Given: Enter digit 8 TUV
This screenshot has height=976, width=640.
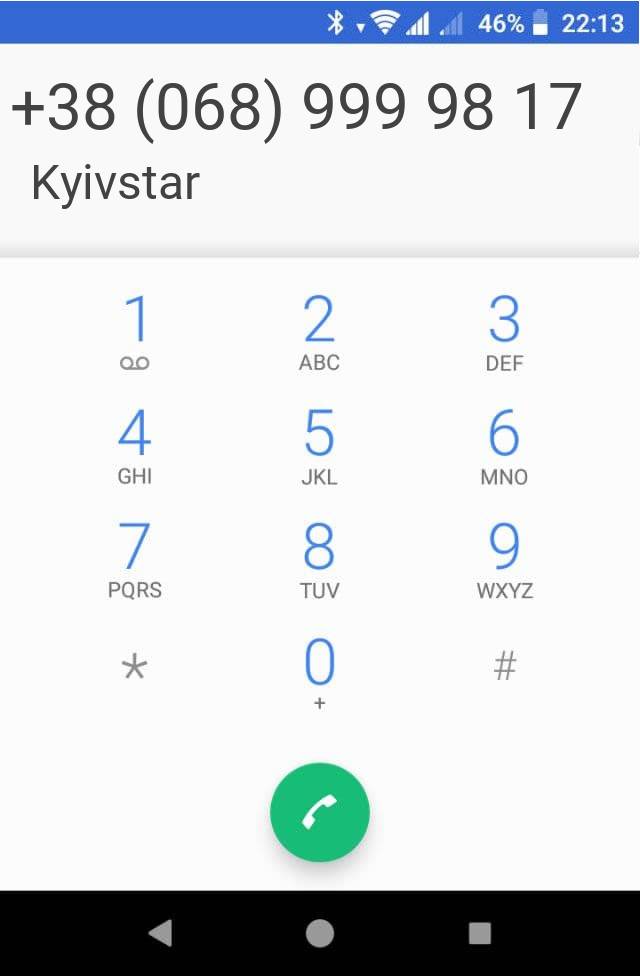Looking at the screenshot, I should click(x=319, y=560).
